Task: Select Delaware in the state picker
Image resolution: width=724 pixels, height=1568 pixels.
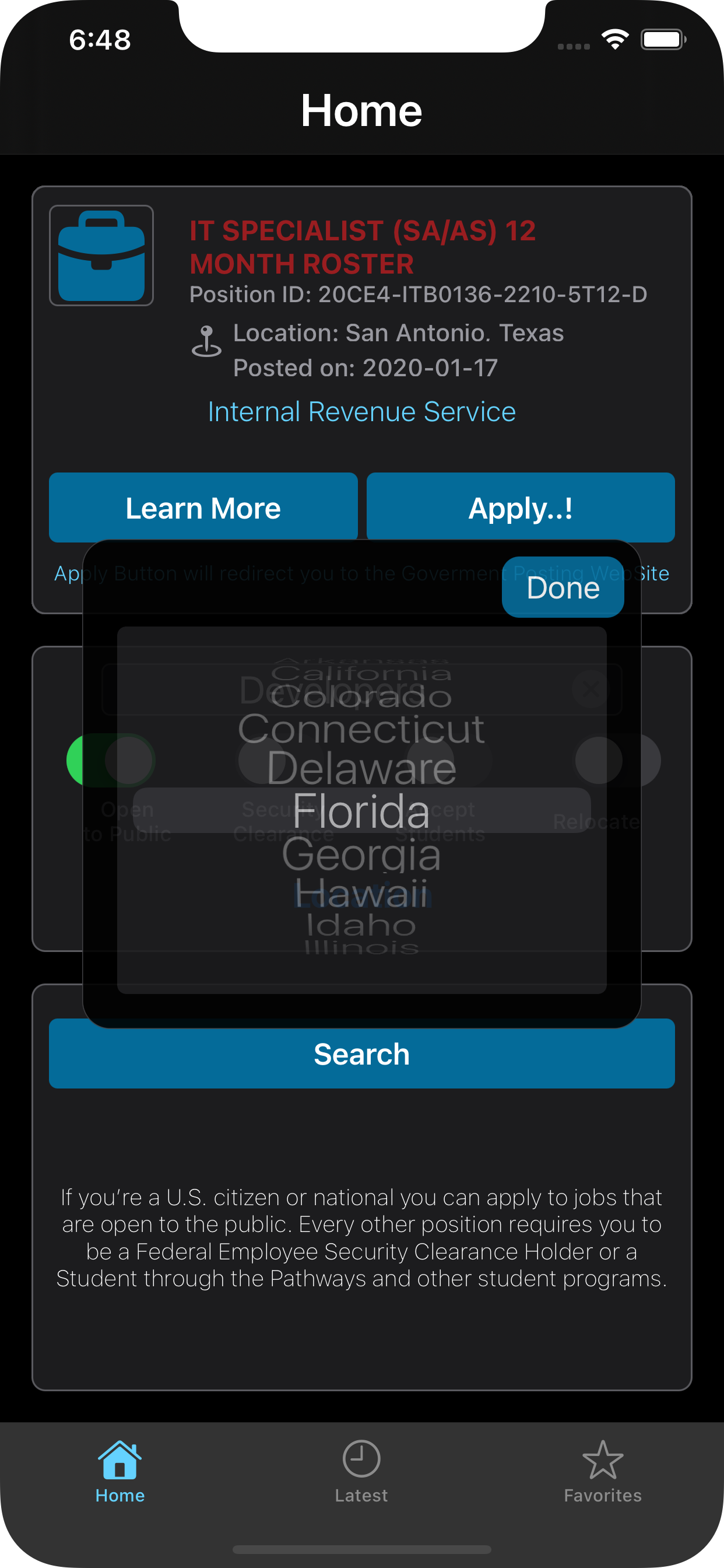Action: 361,768
